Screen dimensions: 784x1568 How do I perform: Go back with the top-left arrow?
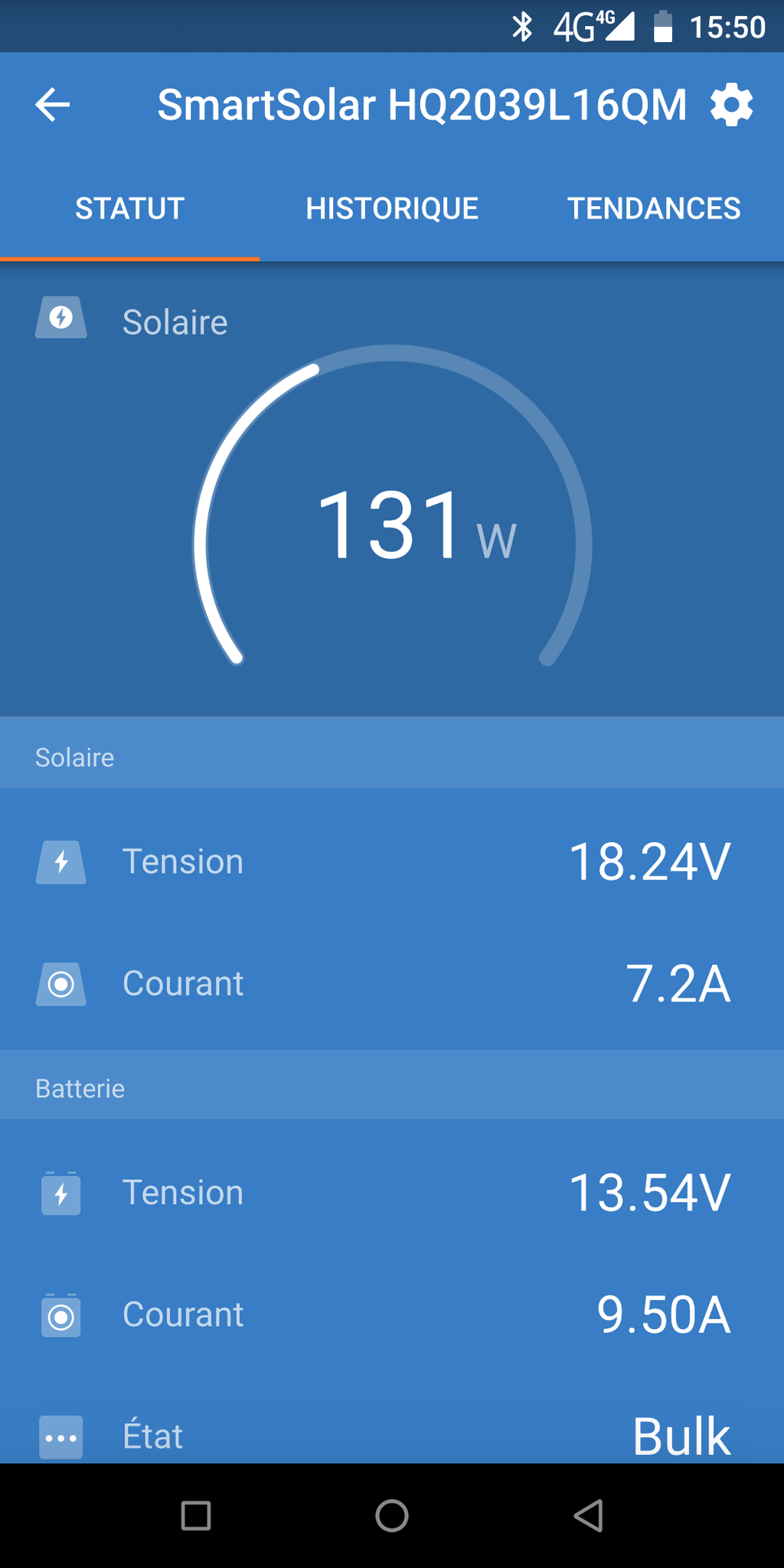53,105
